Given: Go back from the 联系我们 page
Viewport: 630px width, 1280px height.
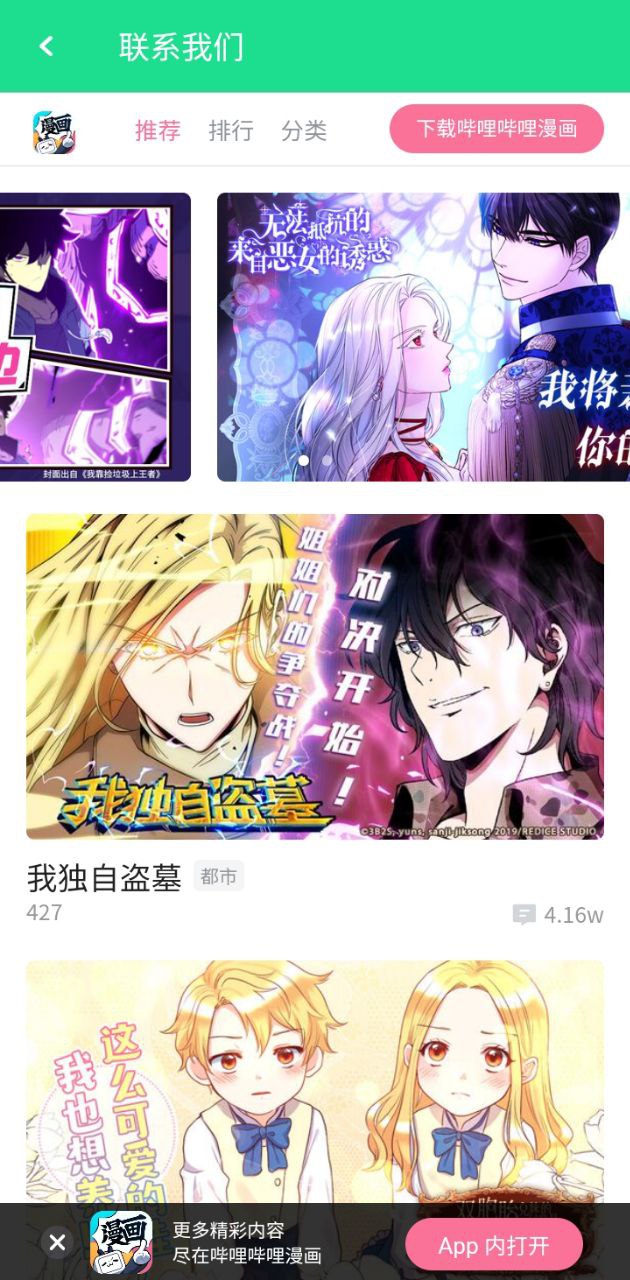Looking at the screenshot, I should pos(46,46).
